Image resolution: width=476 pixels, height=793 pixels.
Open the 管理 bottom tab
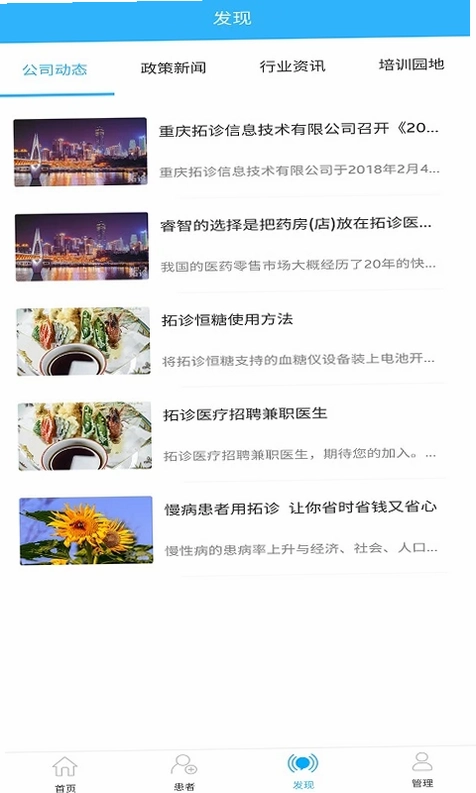point(422,769)
